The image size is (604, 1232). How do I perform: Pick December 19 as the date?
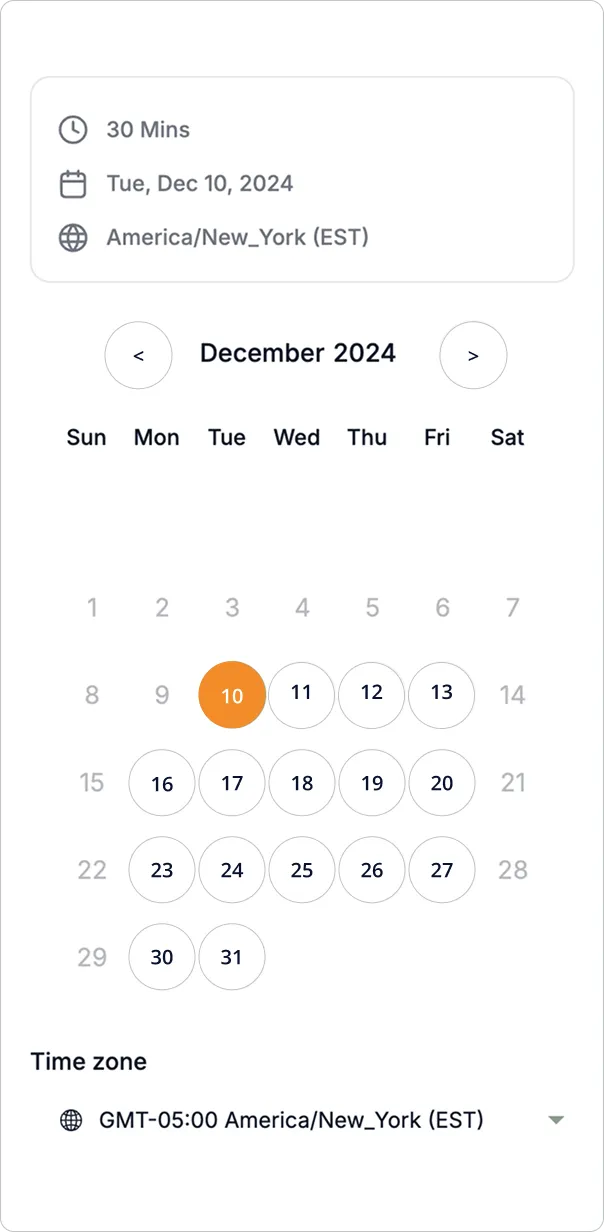[372, 783]
